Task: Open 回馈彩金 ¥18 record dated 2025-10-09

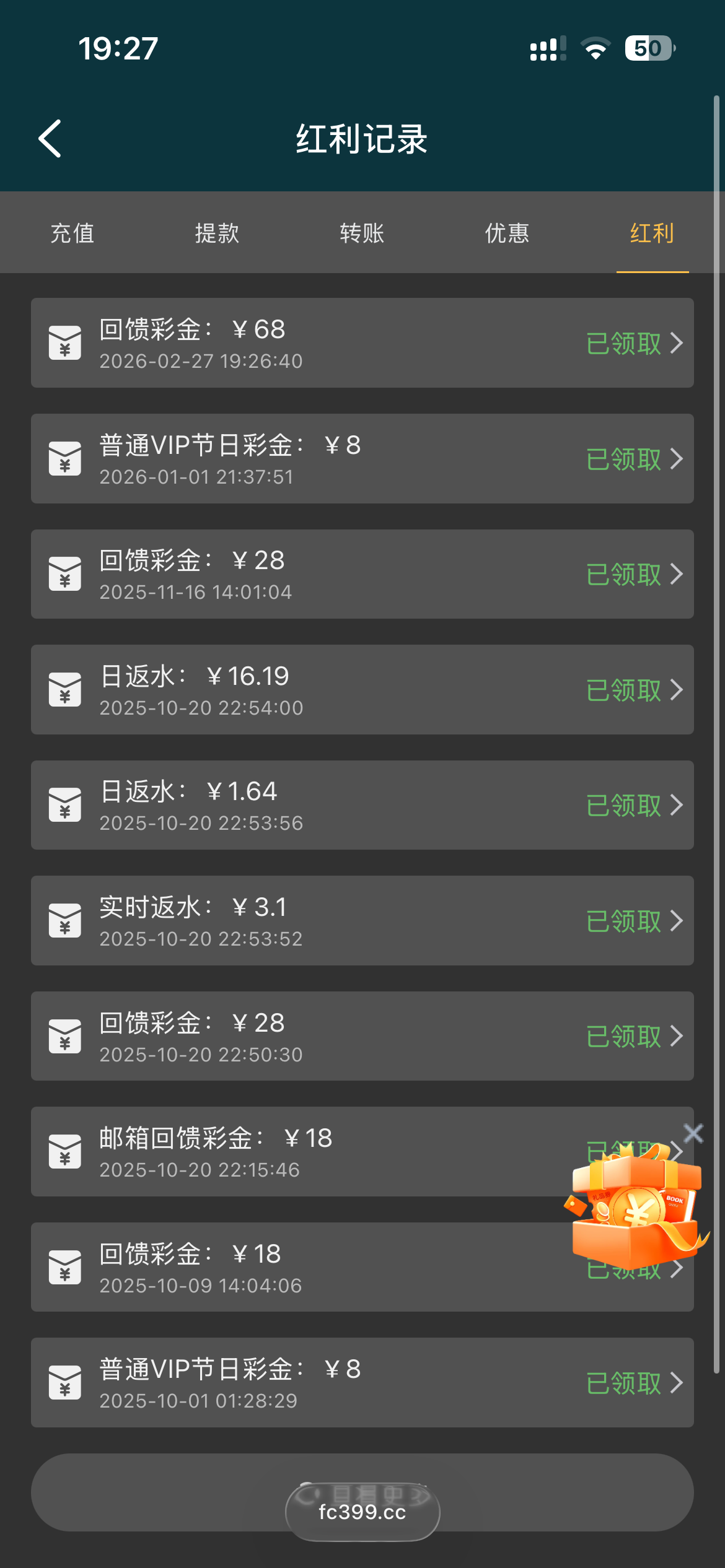Action: pyautogui.click(x=310, y=1267)
